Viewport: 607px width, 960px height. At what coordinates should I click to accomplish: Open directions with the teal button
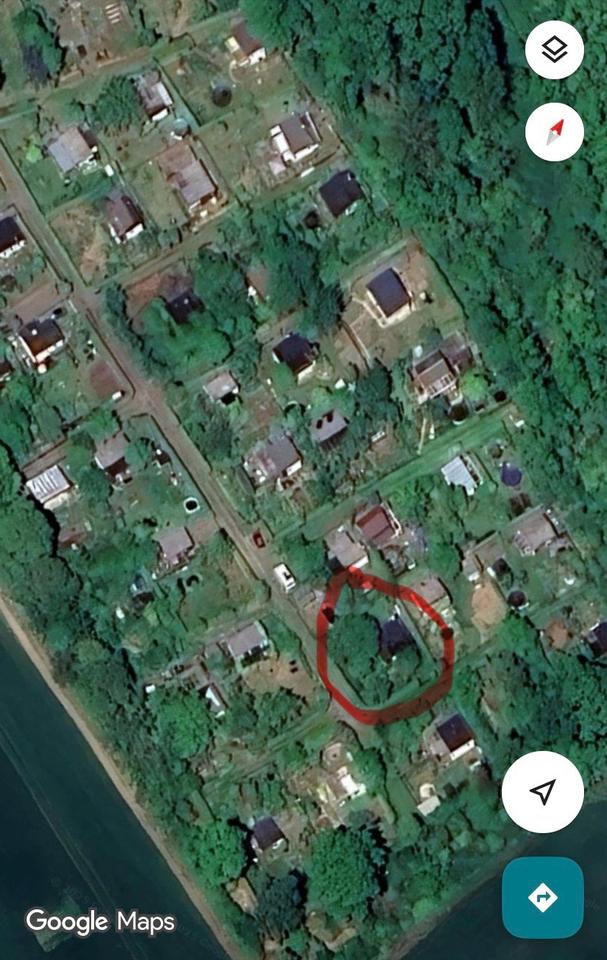[543, 897]
